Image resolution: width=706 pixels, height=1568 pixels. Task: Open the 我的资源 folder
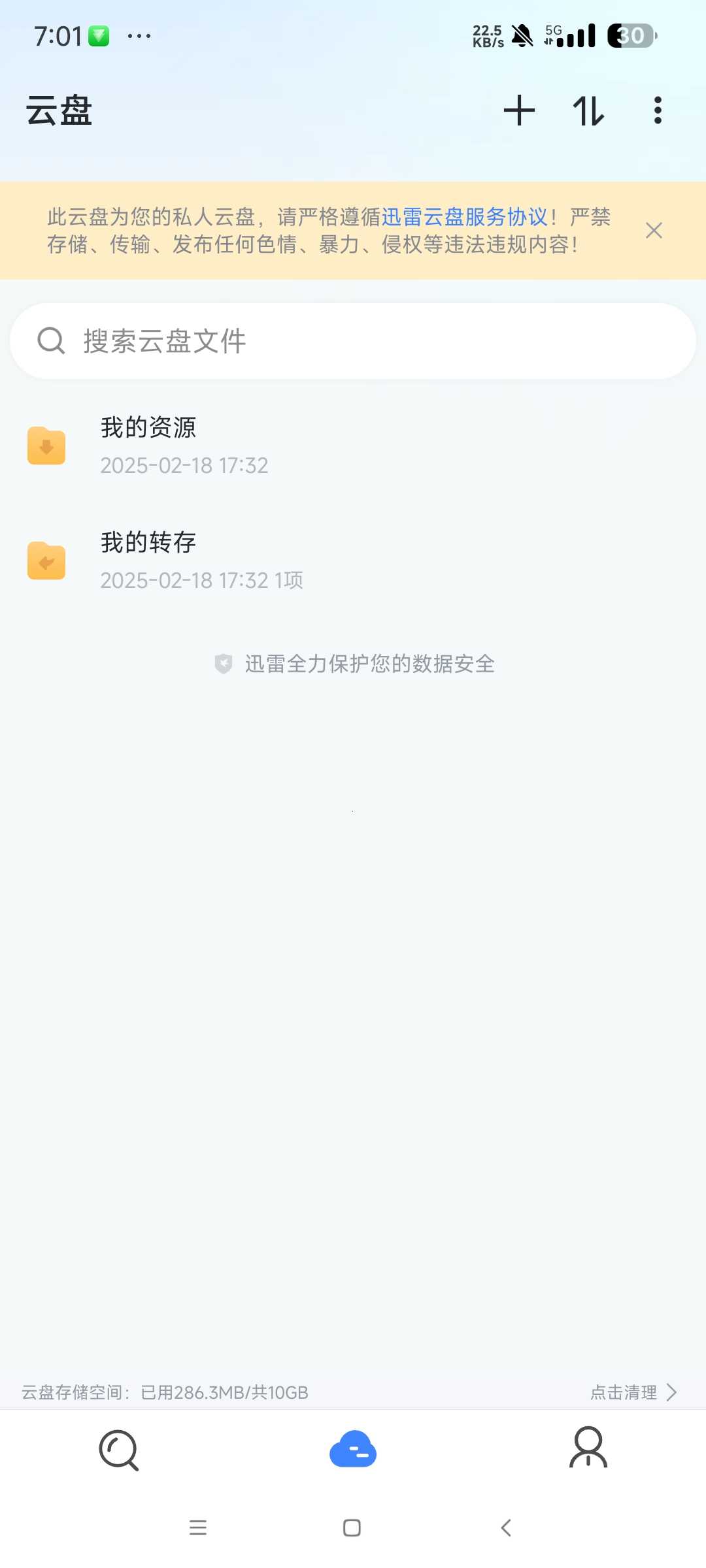click(x=353, y=446)
